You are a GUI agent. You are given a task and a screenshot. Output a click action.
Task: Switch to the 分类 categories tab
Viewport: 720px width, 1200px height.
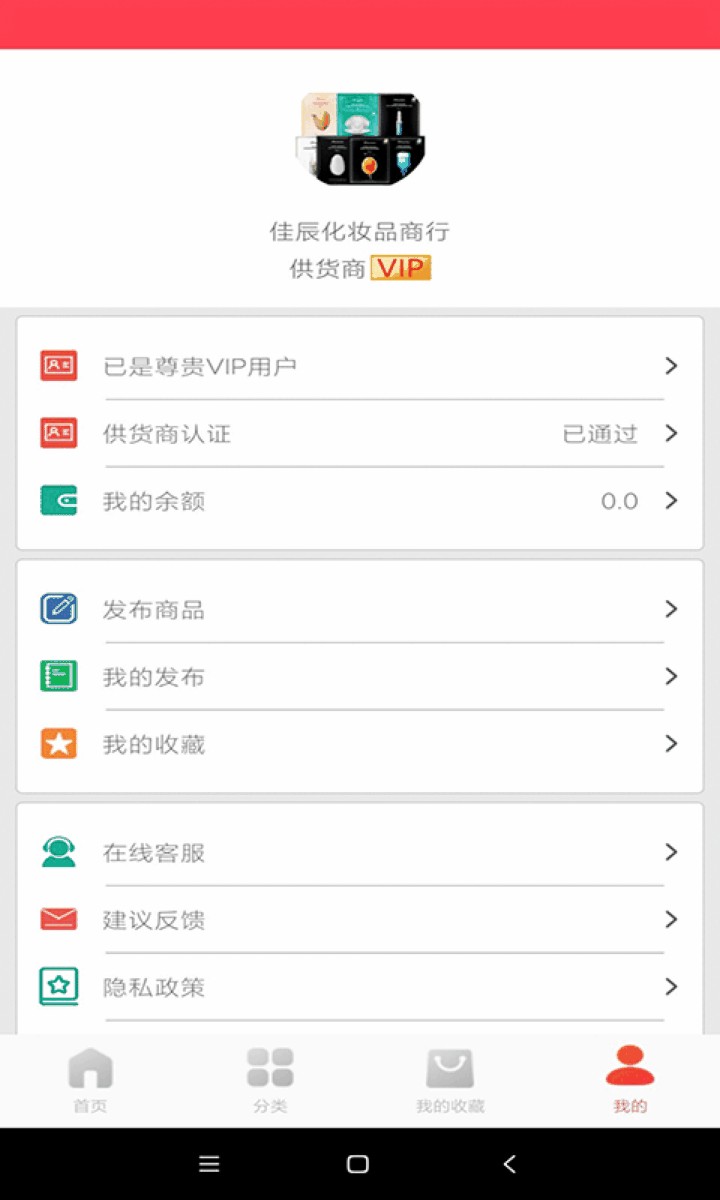point(270,1080)
